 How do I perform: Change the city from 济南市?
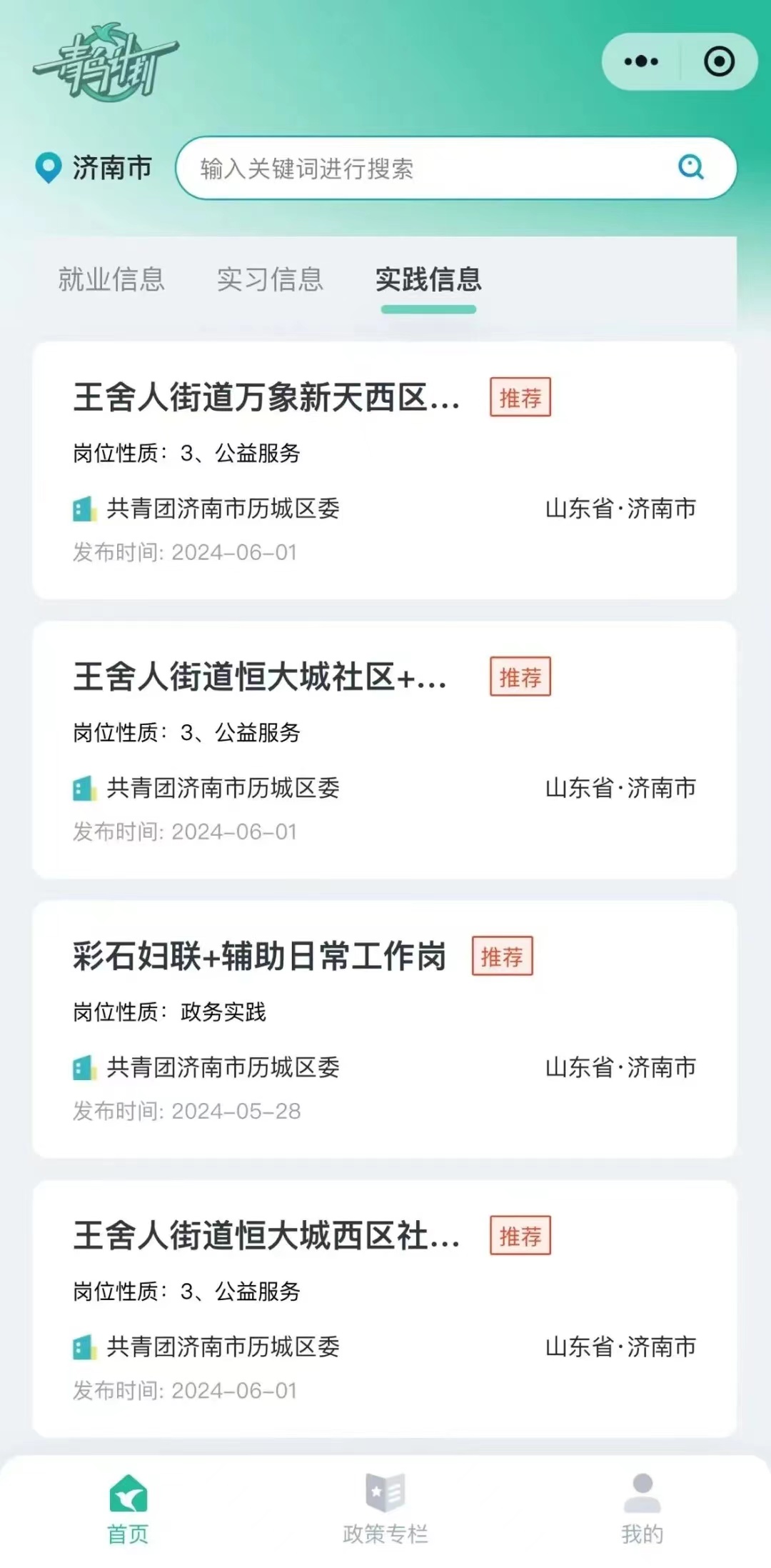(94, 169)
